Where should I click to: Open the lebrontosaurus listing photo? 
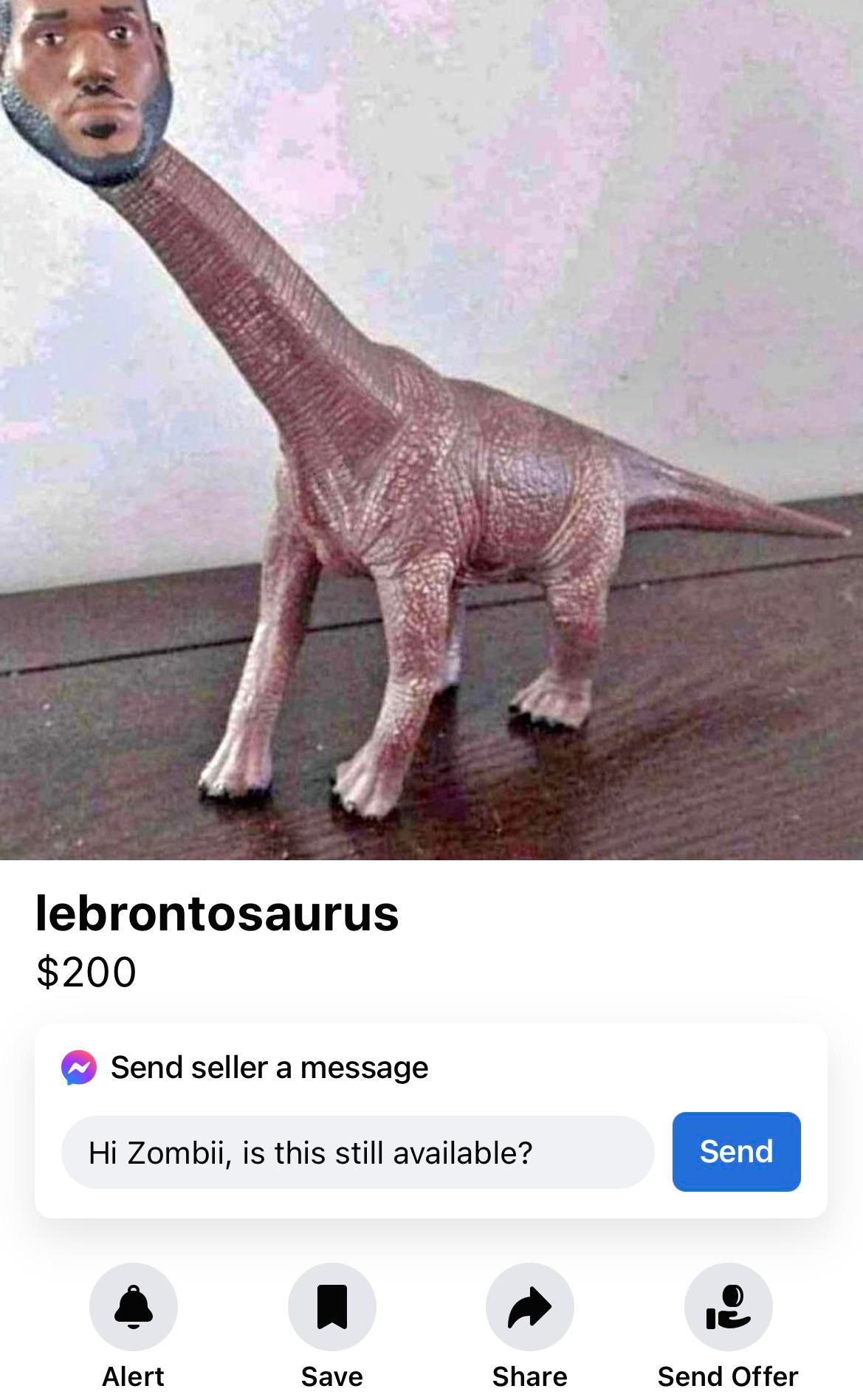click(431, 428)
